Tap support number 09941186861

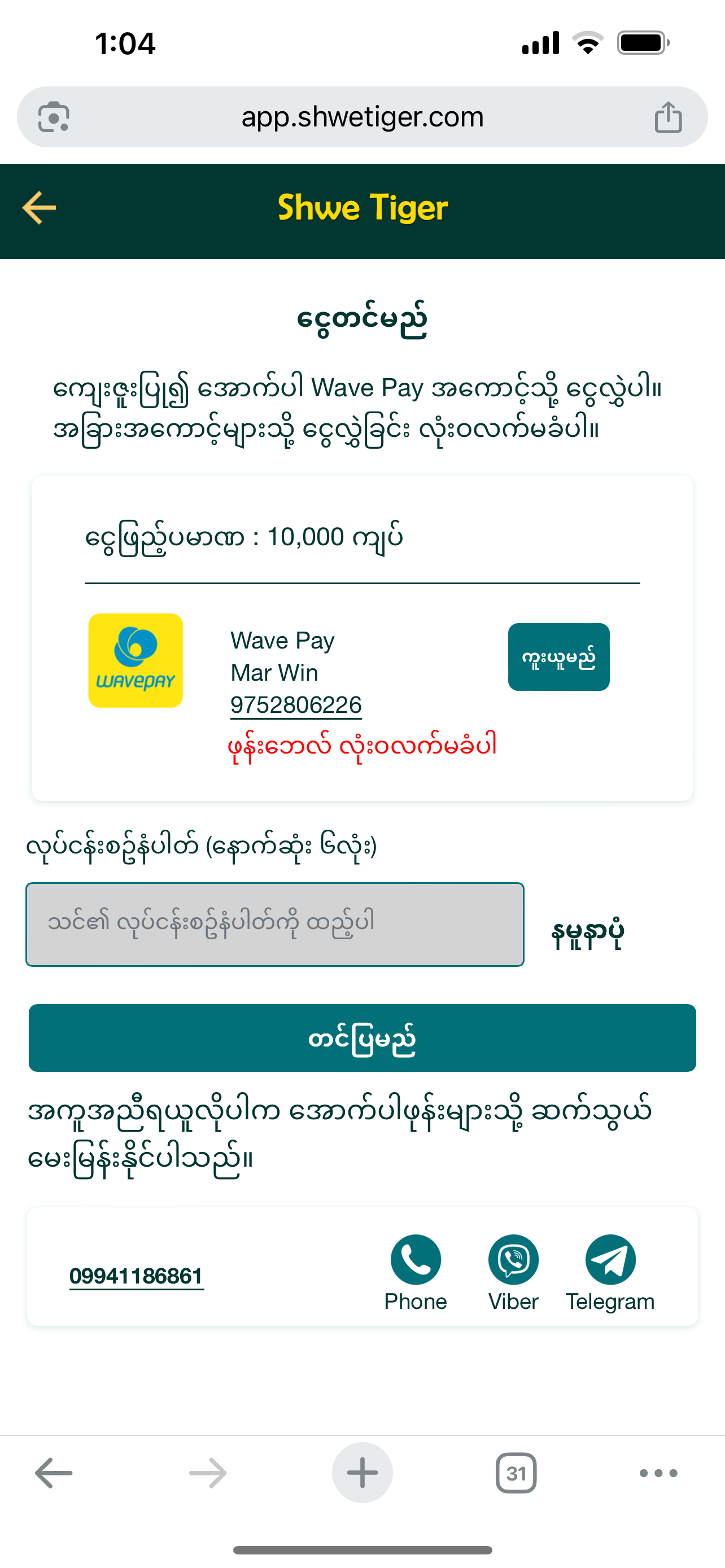pos(136,1276)
